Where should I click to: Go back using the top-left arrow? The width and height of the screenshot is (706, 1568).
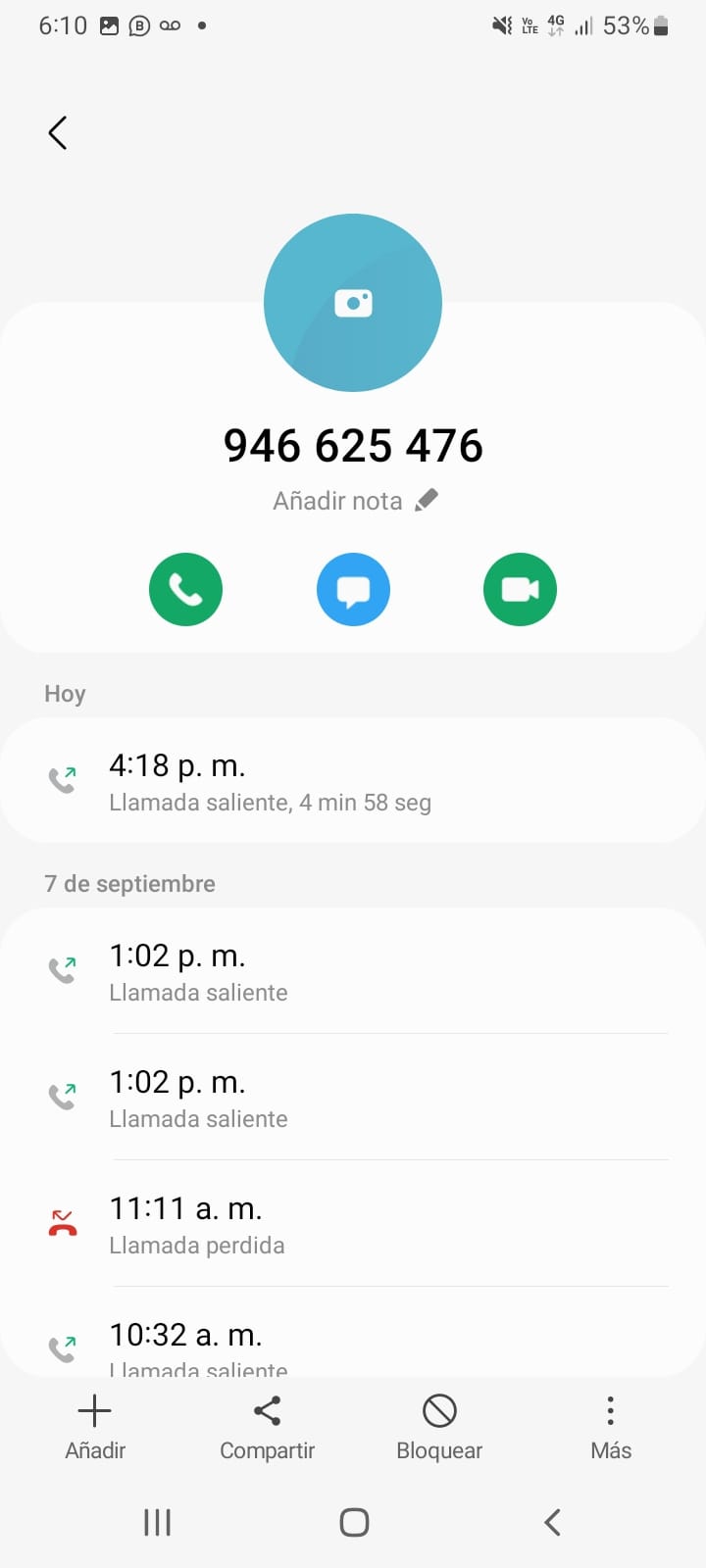pos(58,133)
